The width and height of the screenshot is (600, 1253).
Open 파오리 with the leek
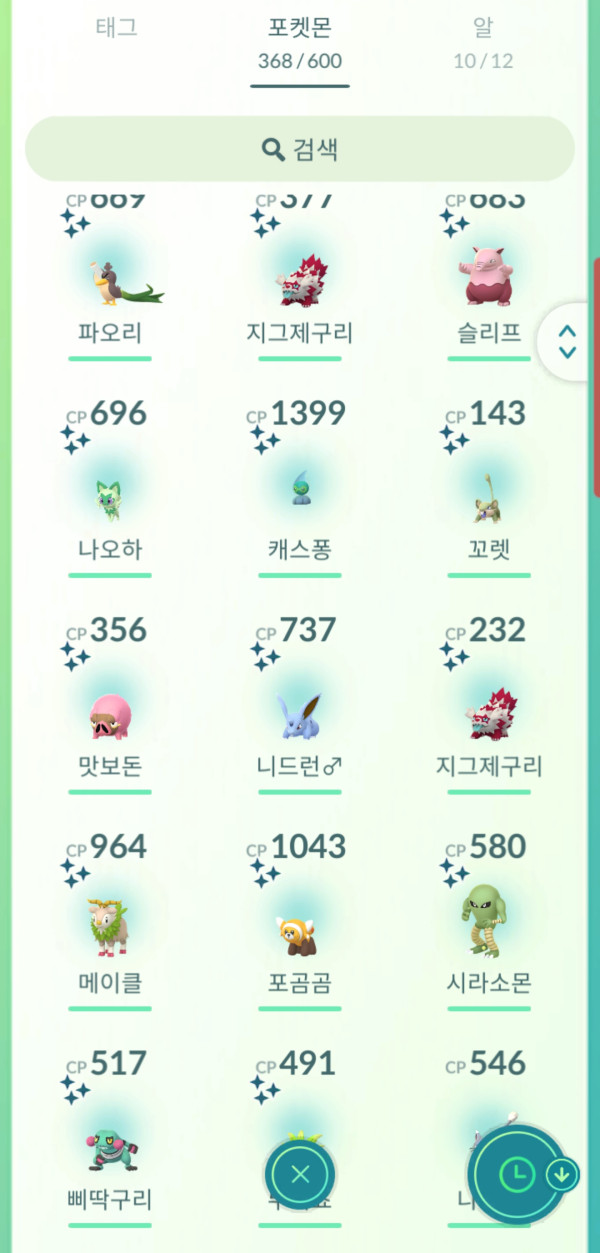pyautogui.click(x=112, y=280)
